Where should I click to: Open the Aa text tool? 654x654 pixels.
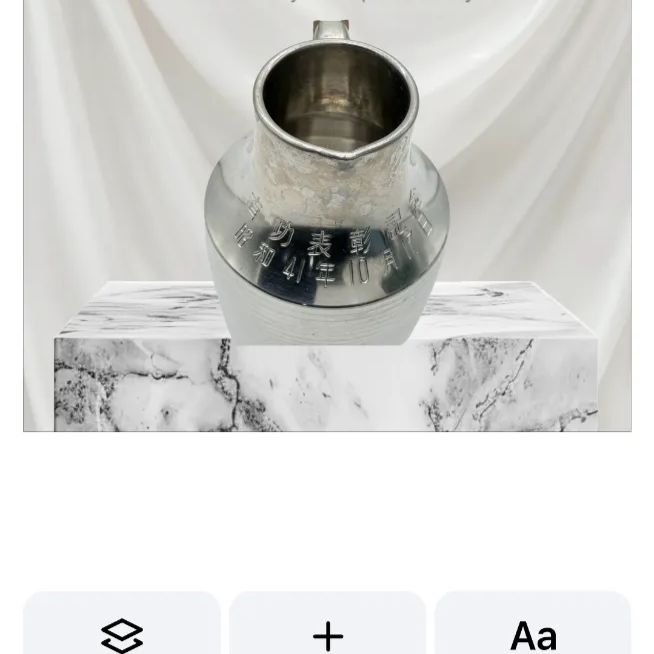533,631
